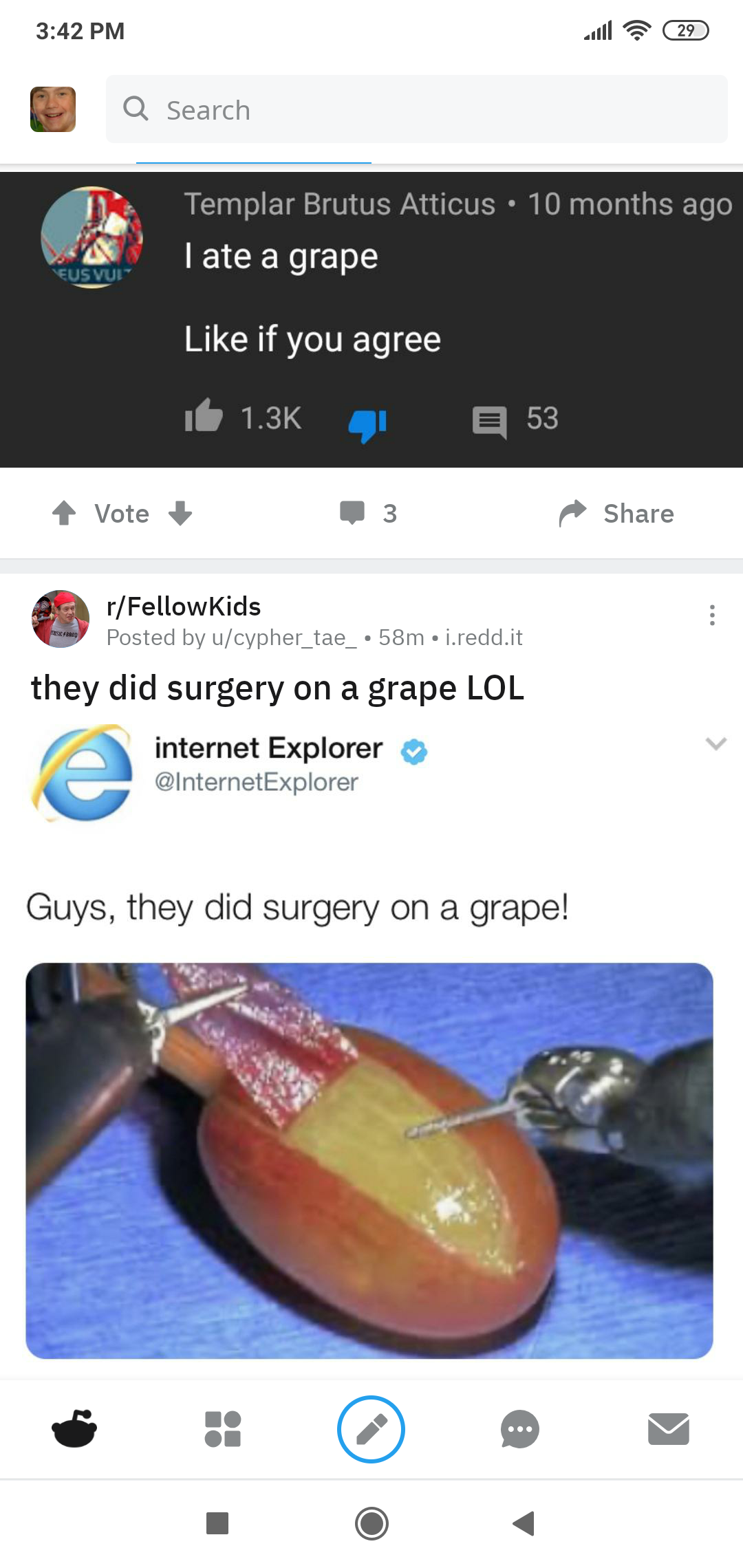Open comments on the "I ate a grape" post
Image resolution: width=743 pixels, height=1568 pixels.
(x=368, y=513)
